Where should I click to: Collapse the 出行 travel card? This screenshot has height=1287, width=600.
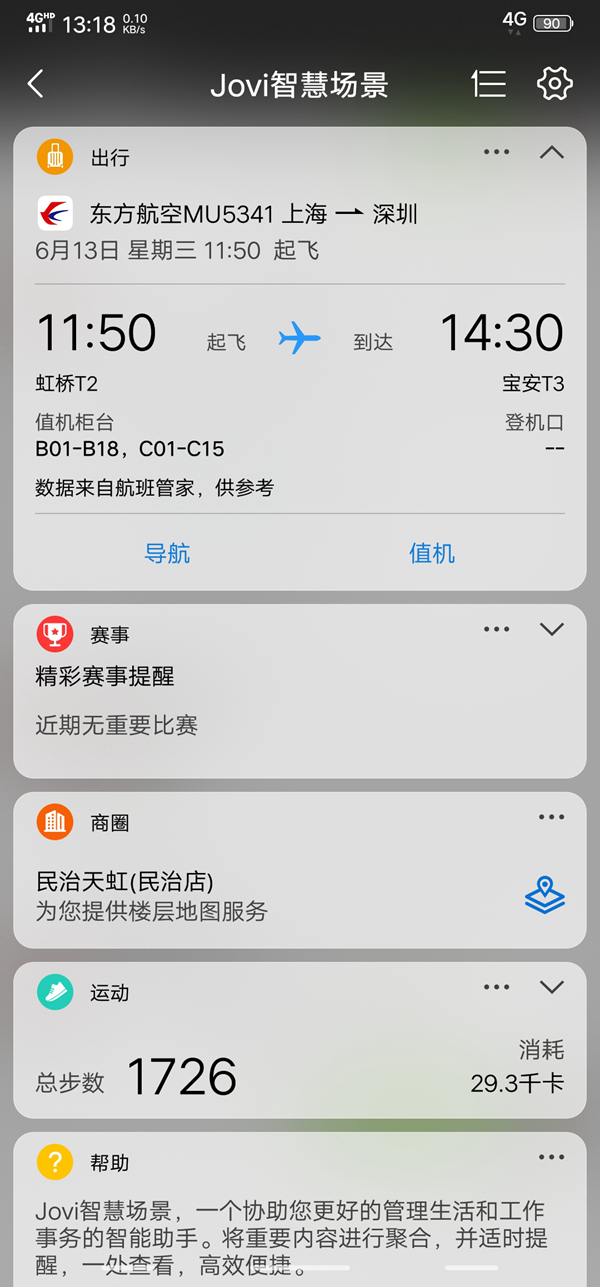point(552,153)
